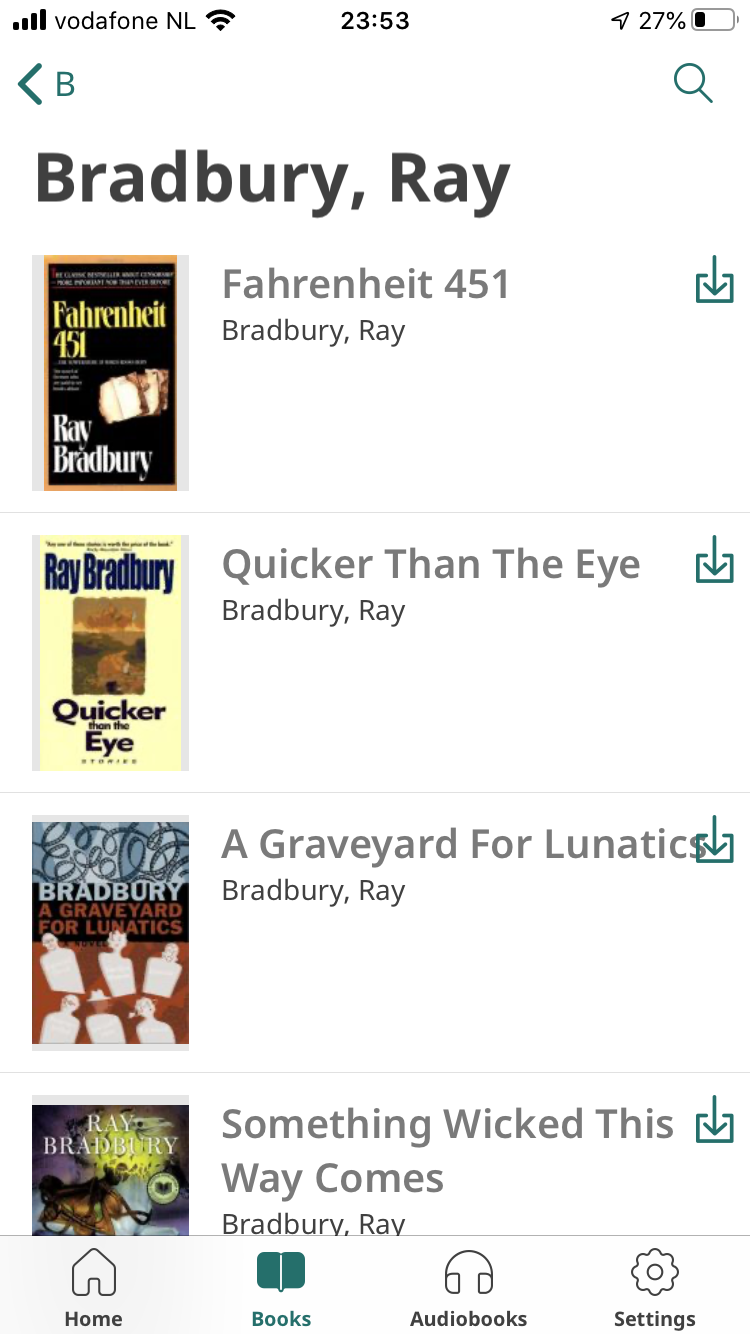Download Quicker Than The Eye

click(x=714, y=559)
